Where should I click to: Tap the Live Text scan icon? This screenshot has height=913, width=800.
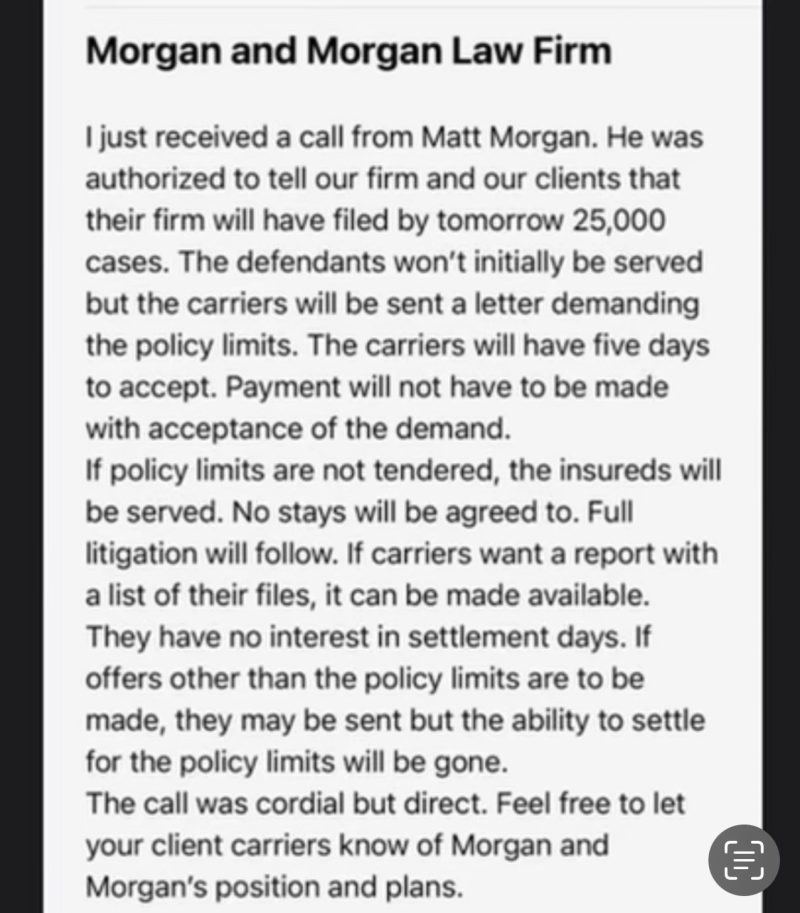[743, 859]
